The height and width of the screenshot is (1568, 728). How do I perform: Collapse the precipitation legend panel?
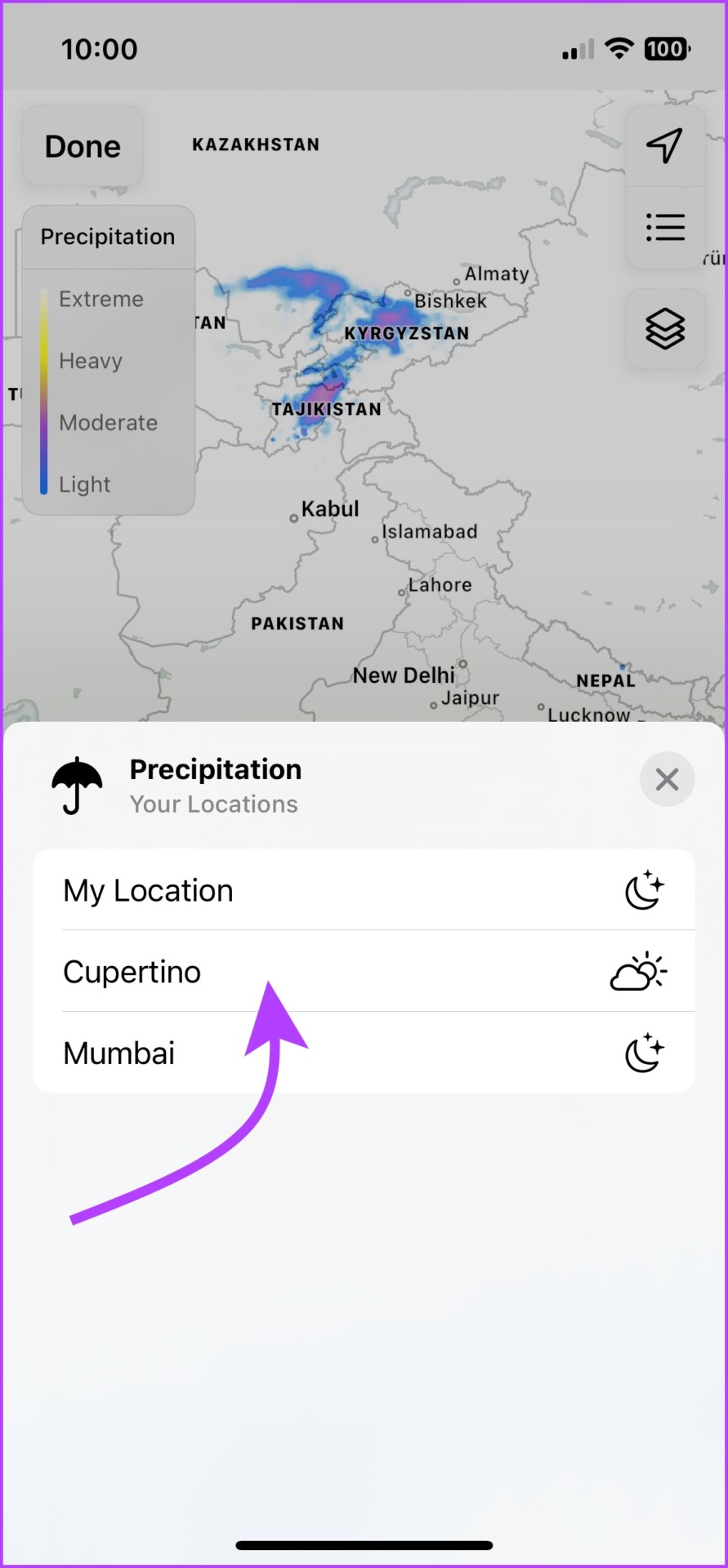point(107,236)
